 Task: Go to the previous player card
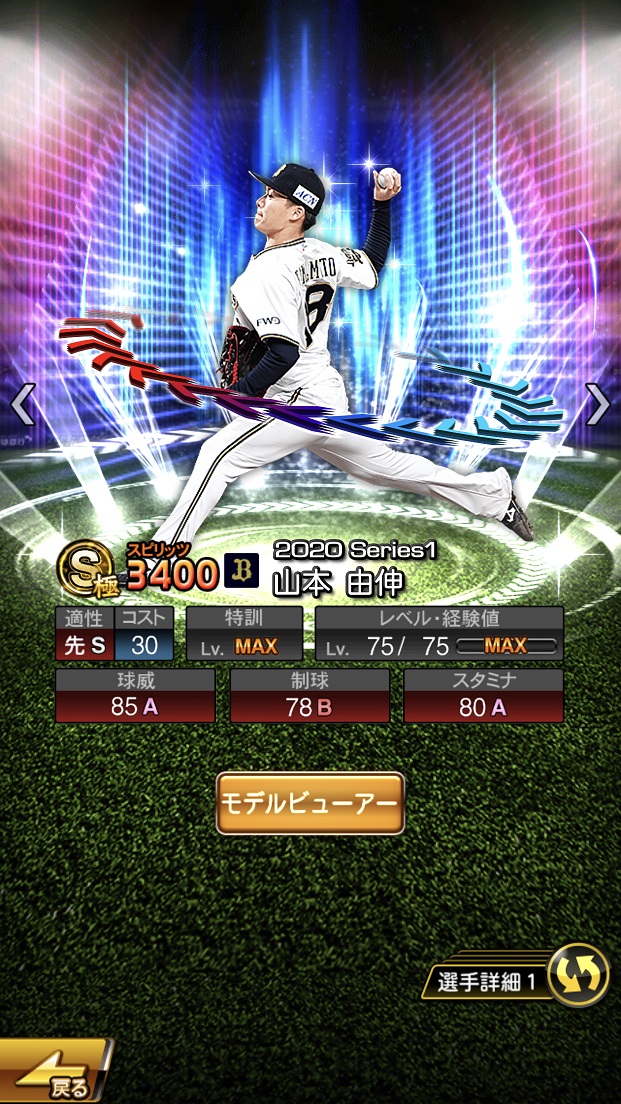(x=22, y=404)
